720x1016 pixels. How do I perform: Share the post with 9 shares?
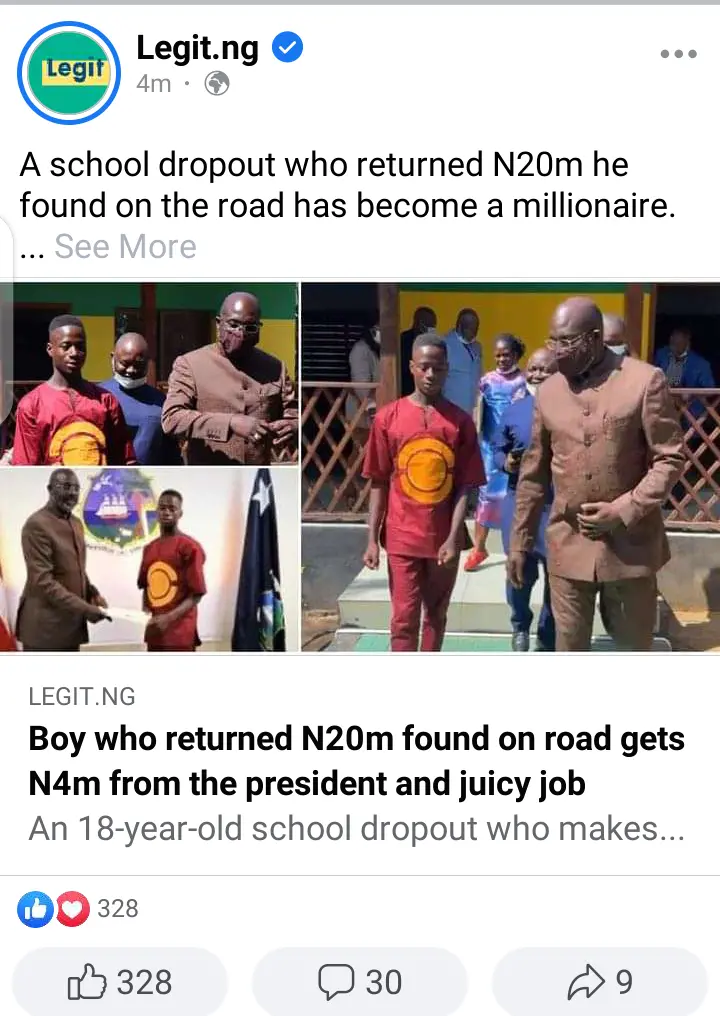point(600,982)
